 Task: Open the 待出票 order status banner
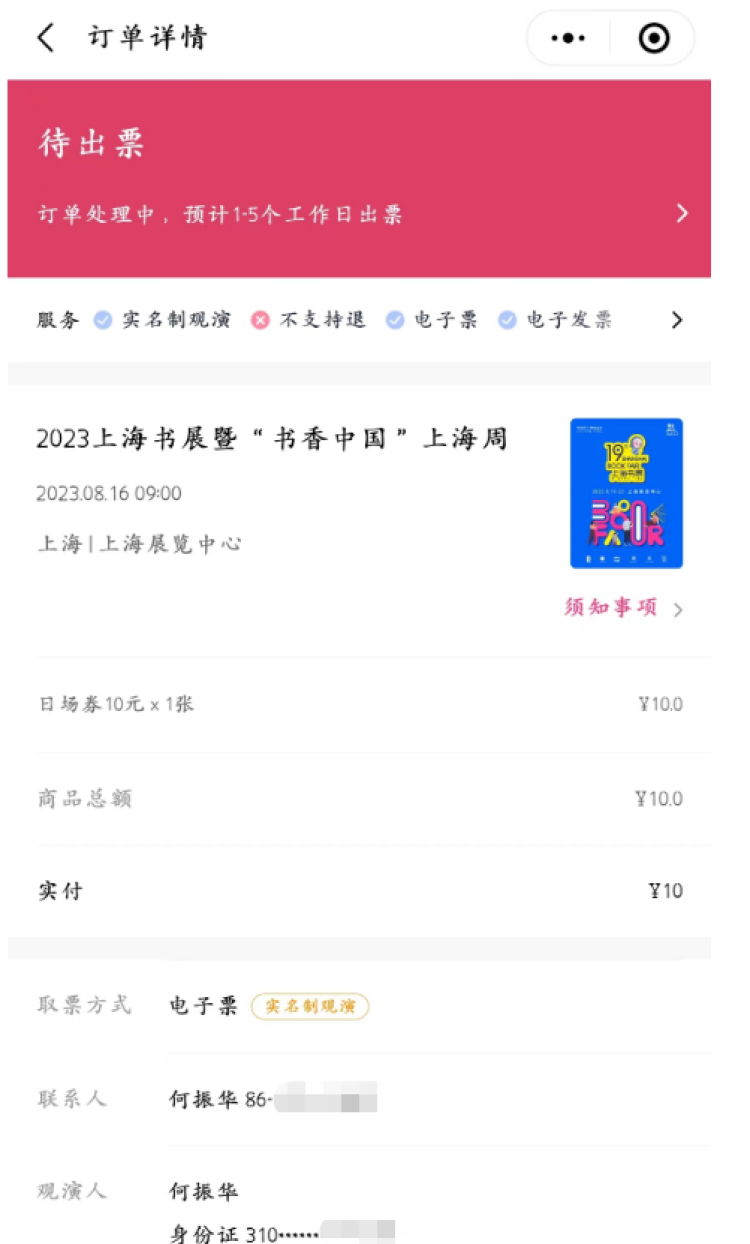coord(359,179)
